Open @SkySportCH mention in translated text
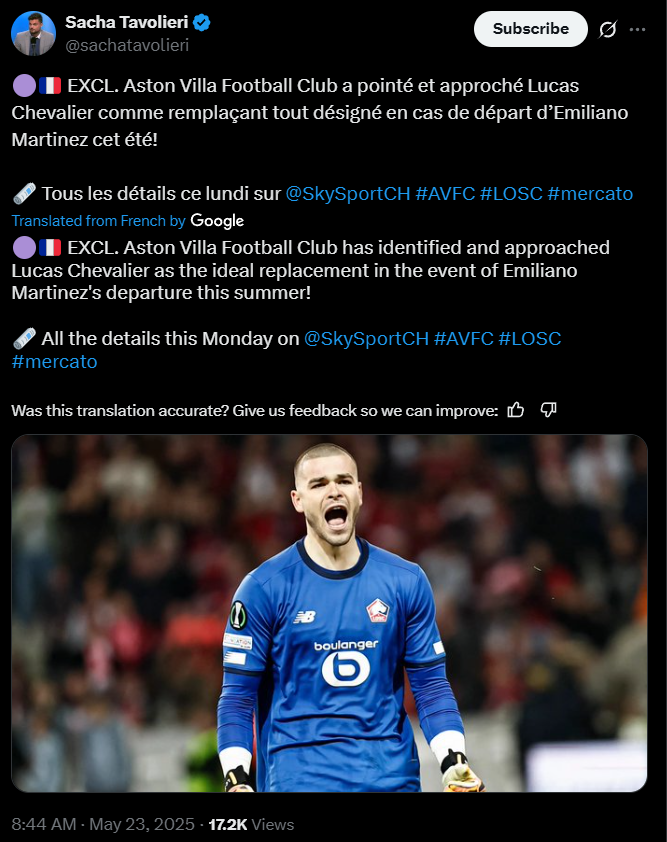Viewport: 667px width, 842px height. [365, 339]
